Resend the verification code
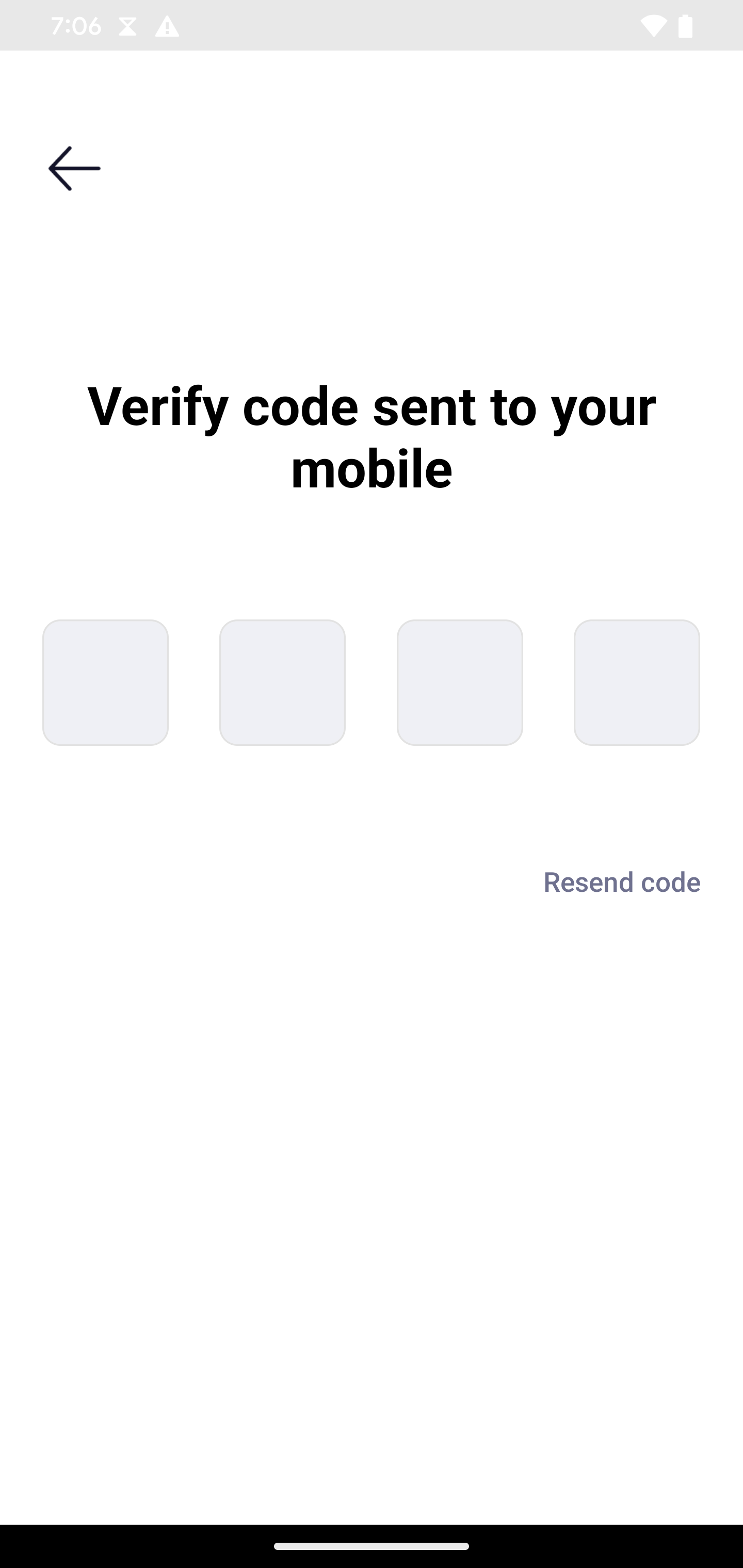Viewport: 743px width, 1568px height. 621,882
